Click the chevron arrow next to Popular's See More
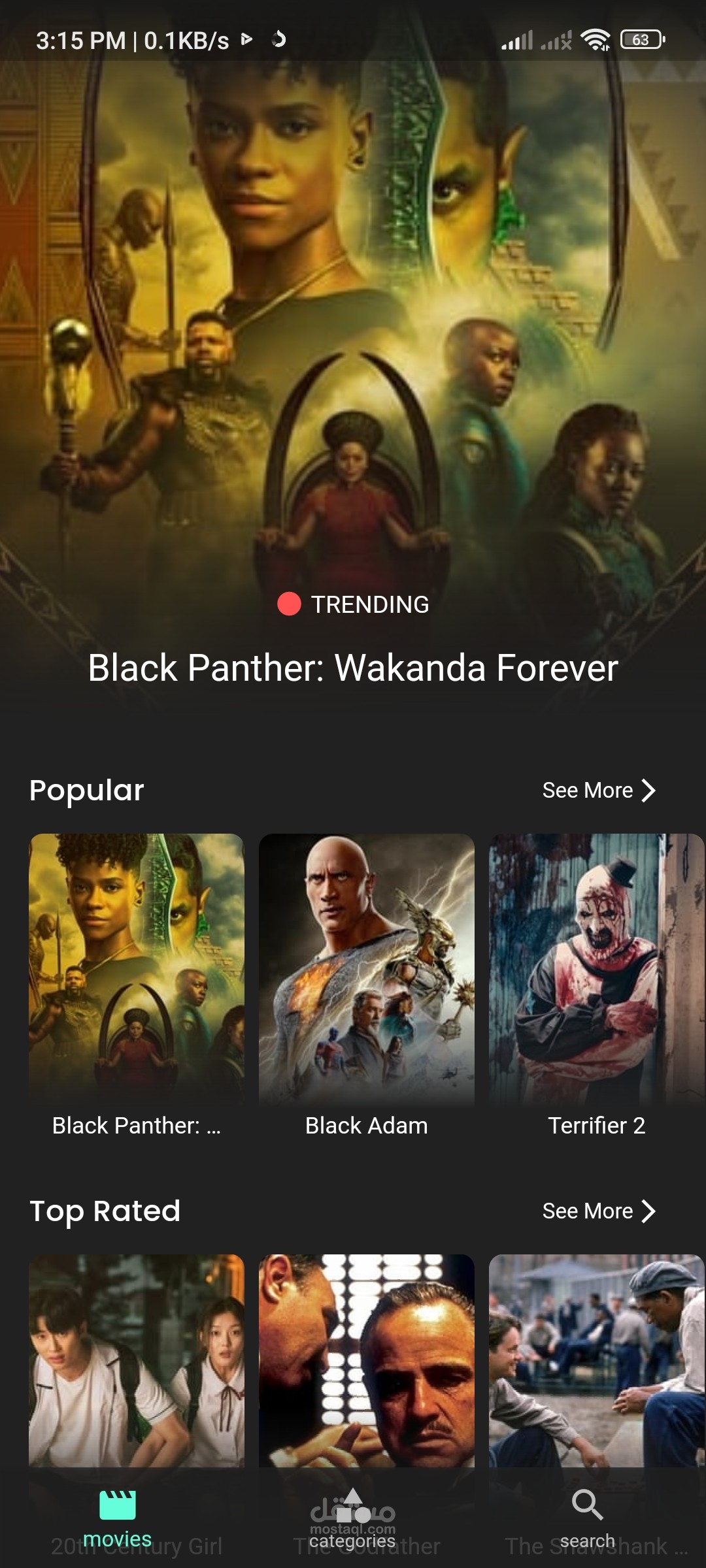 [648, 790]
